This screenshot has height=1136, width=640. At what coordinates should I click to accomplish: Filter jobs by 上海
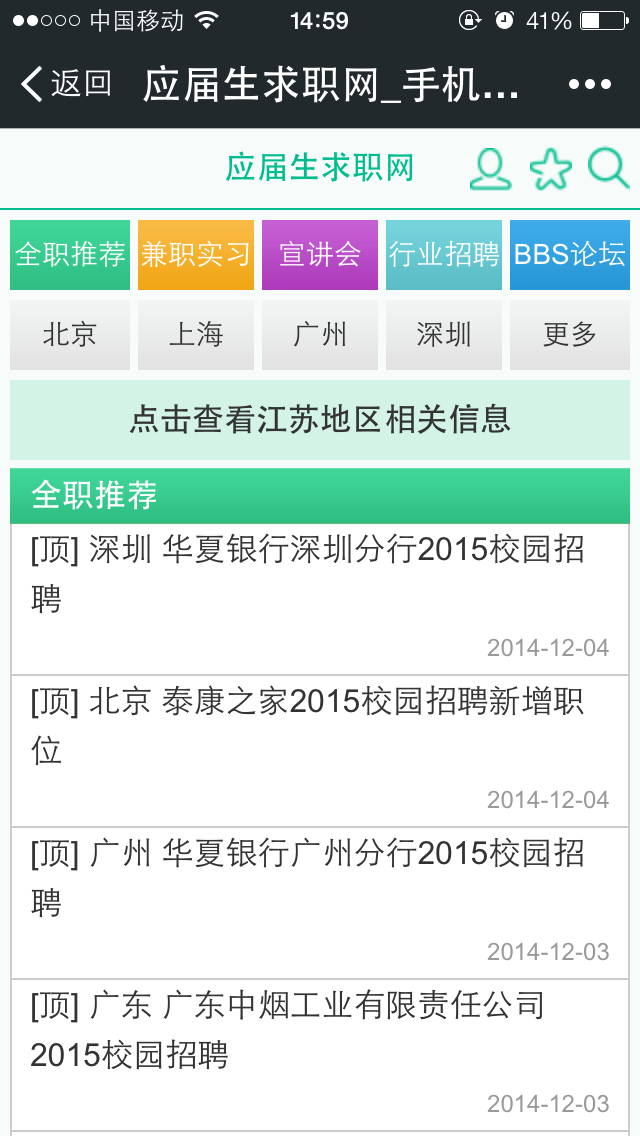click(x=196, y=335)
